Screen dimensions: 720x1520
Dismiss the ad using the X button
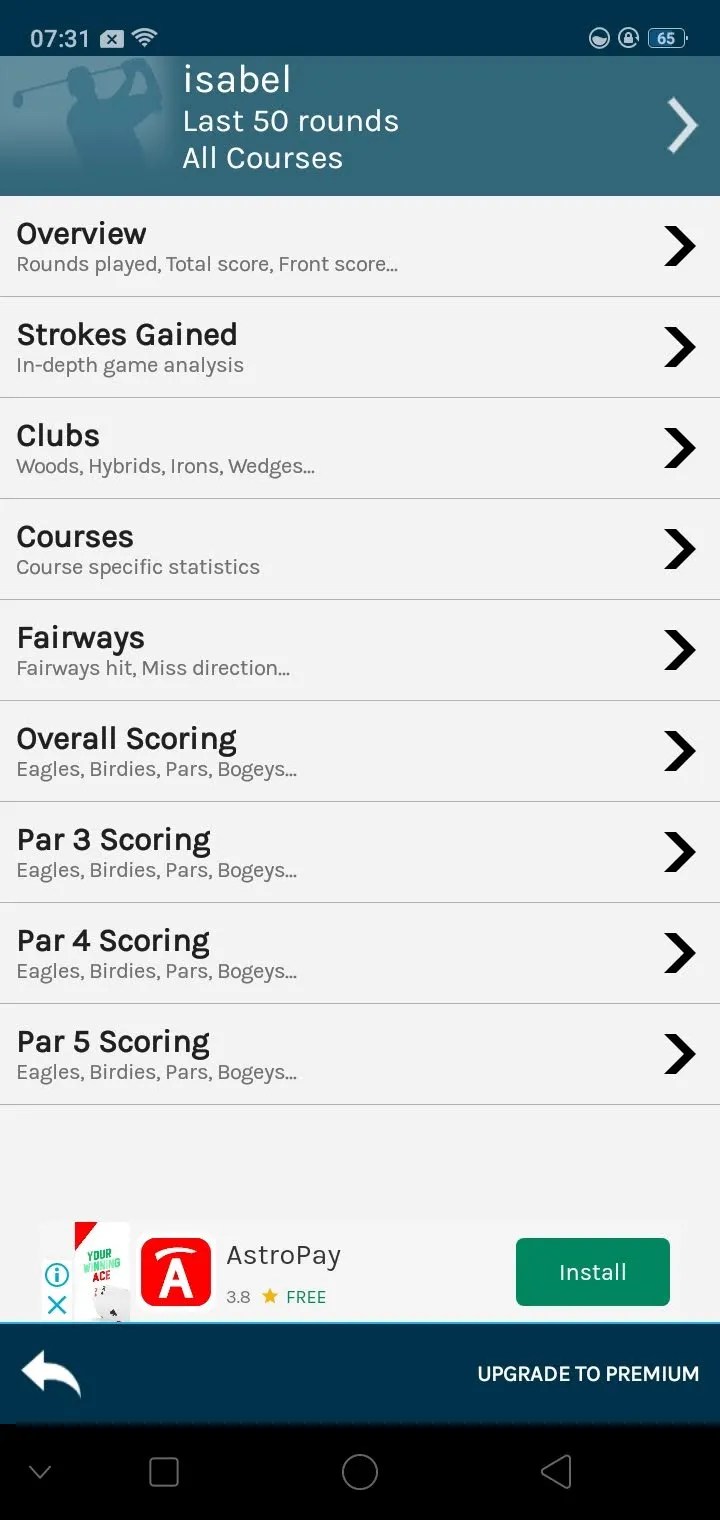[x=56, y=1305]
